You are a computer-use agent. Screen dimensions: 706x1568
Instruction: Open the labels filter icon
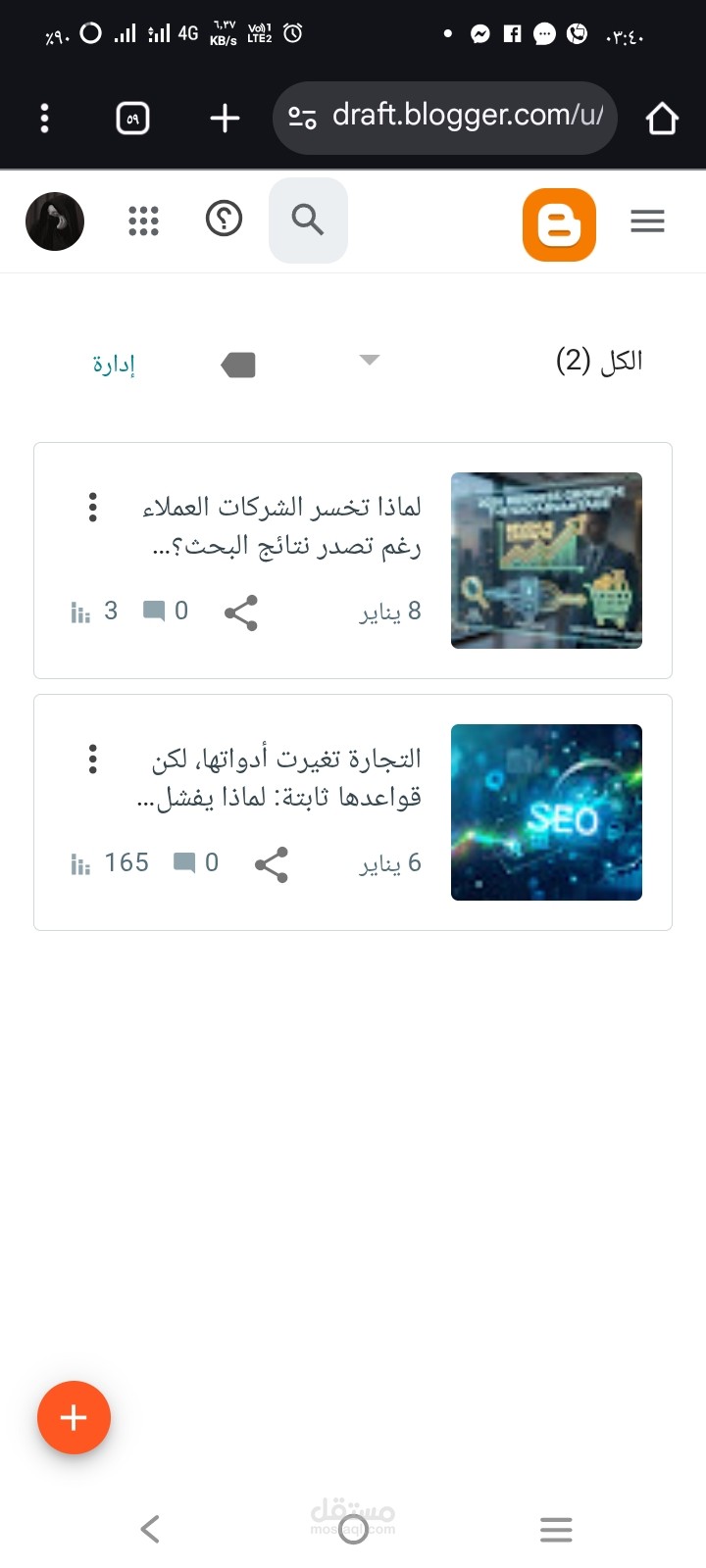[x=238, y=366]
